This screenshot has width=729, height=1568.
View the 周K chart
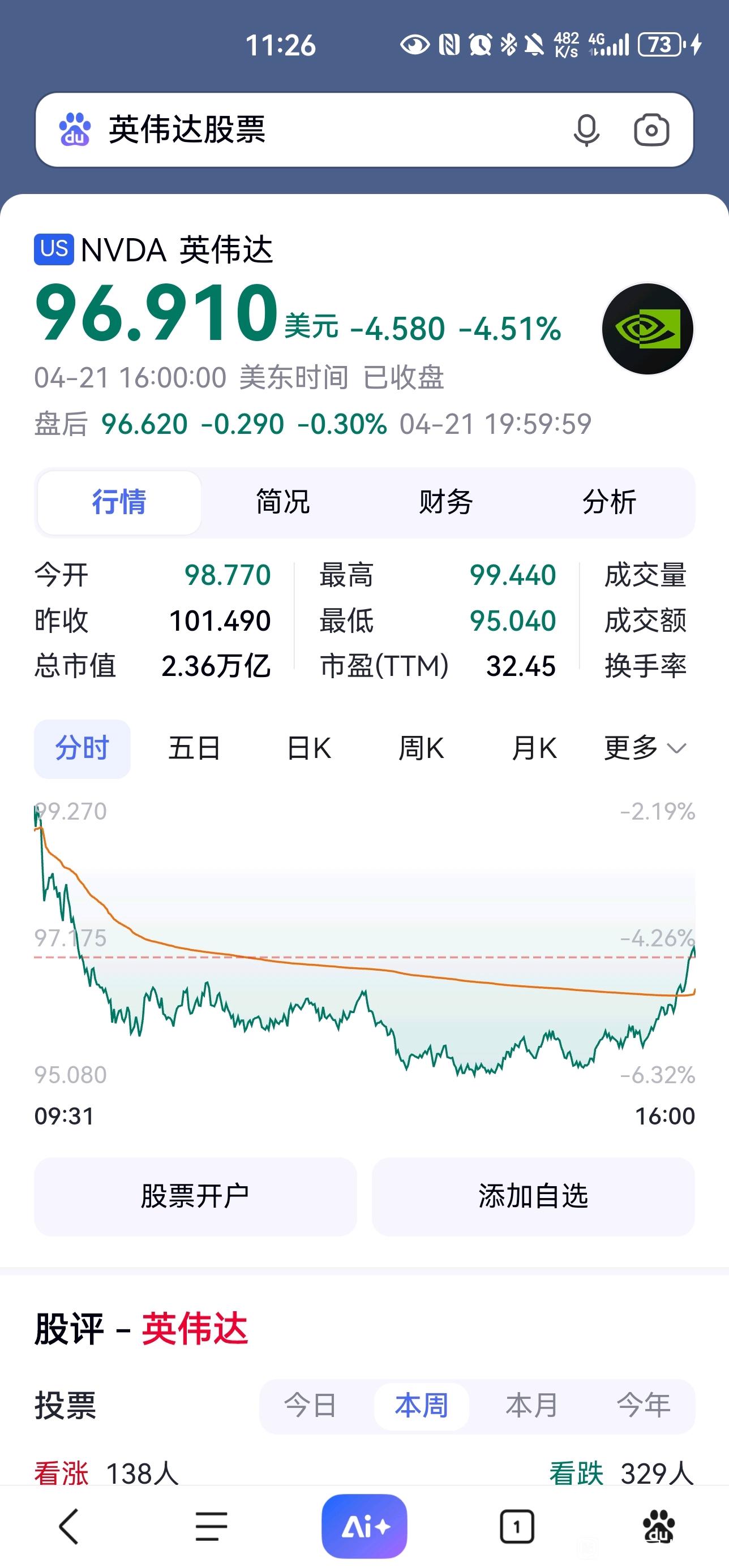coord(421,748)
